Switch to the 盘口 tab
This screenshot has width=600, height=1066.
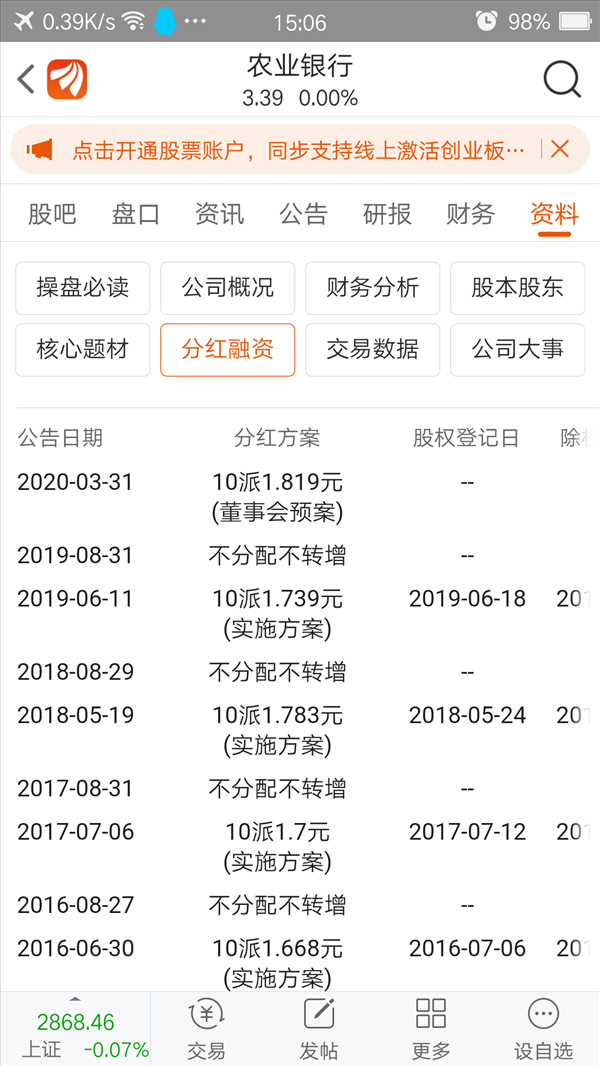(x=135, y=214)
